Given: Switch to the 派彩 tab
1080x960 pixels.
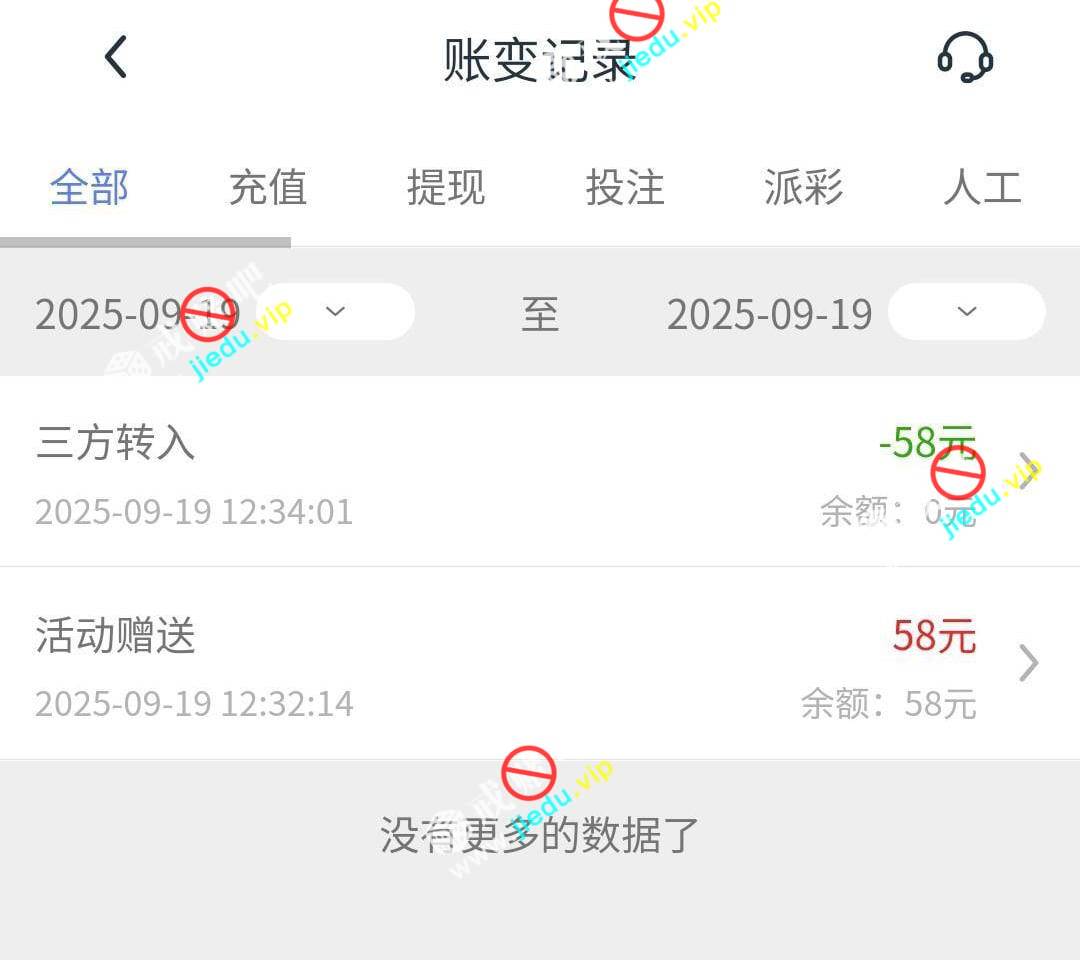Looking at the screenshot, I should 803,188.
